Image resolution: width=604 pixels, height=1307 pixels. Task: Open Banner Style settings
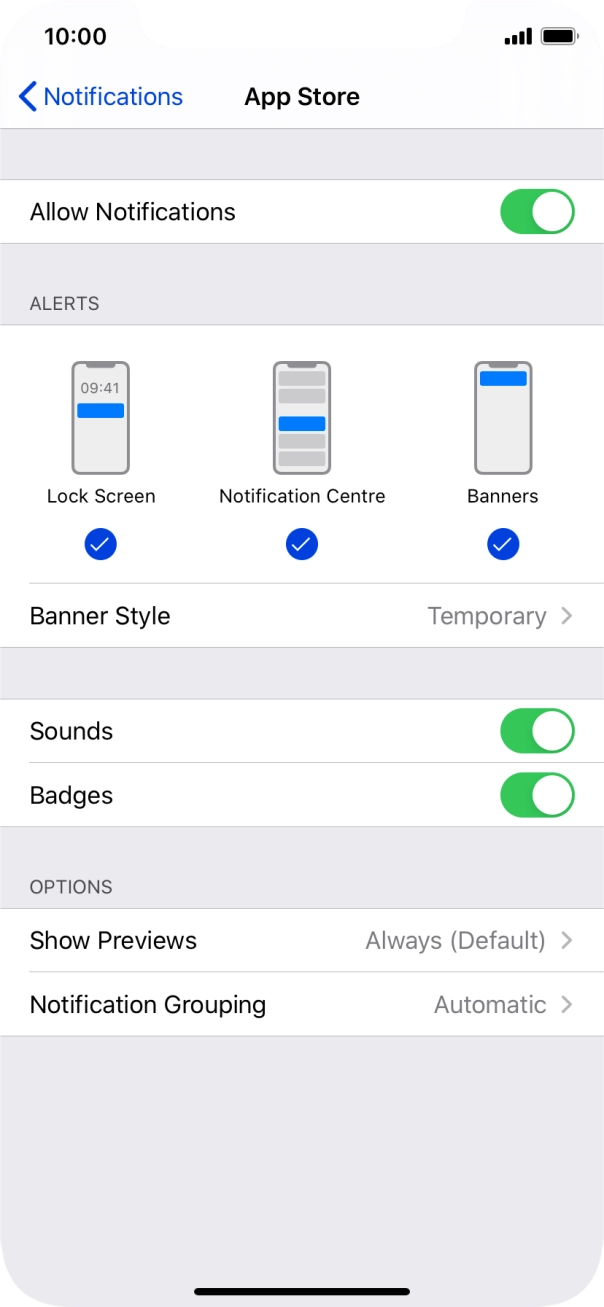302,616
